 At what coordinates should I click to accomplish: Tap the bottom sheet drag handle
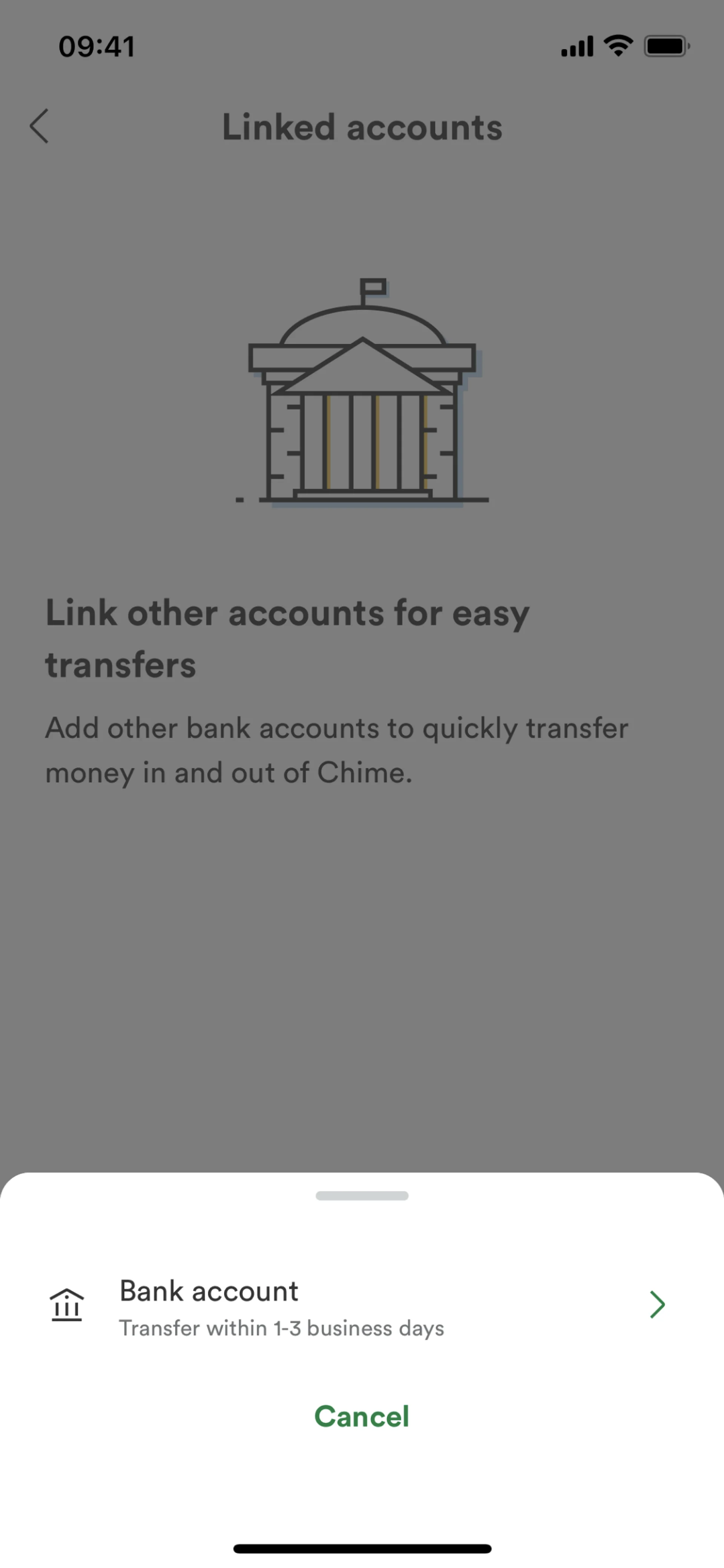(x=361, y=1196)
